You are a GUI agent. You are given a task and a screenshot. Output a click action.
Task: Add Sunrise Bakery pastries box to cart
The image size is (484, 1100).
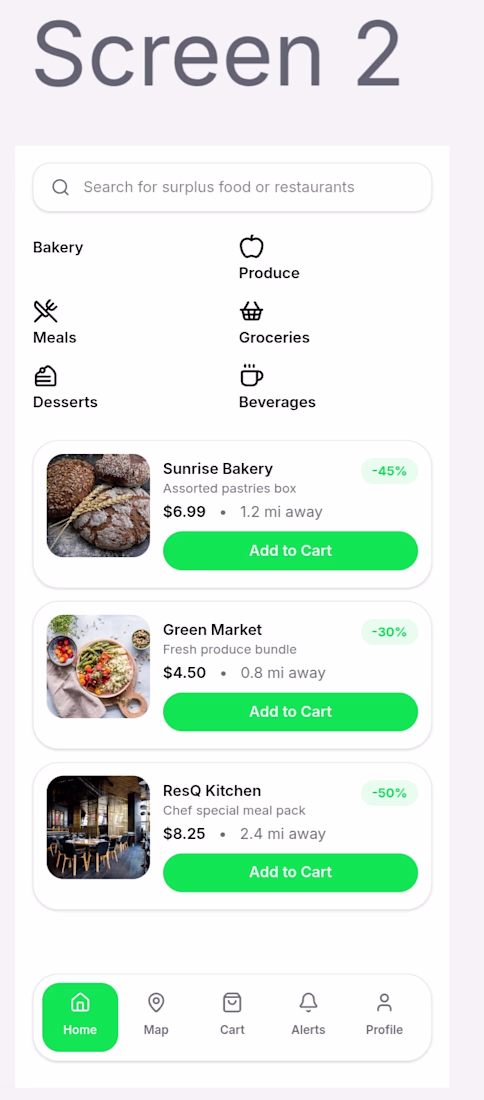[290, 551]
